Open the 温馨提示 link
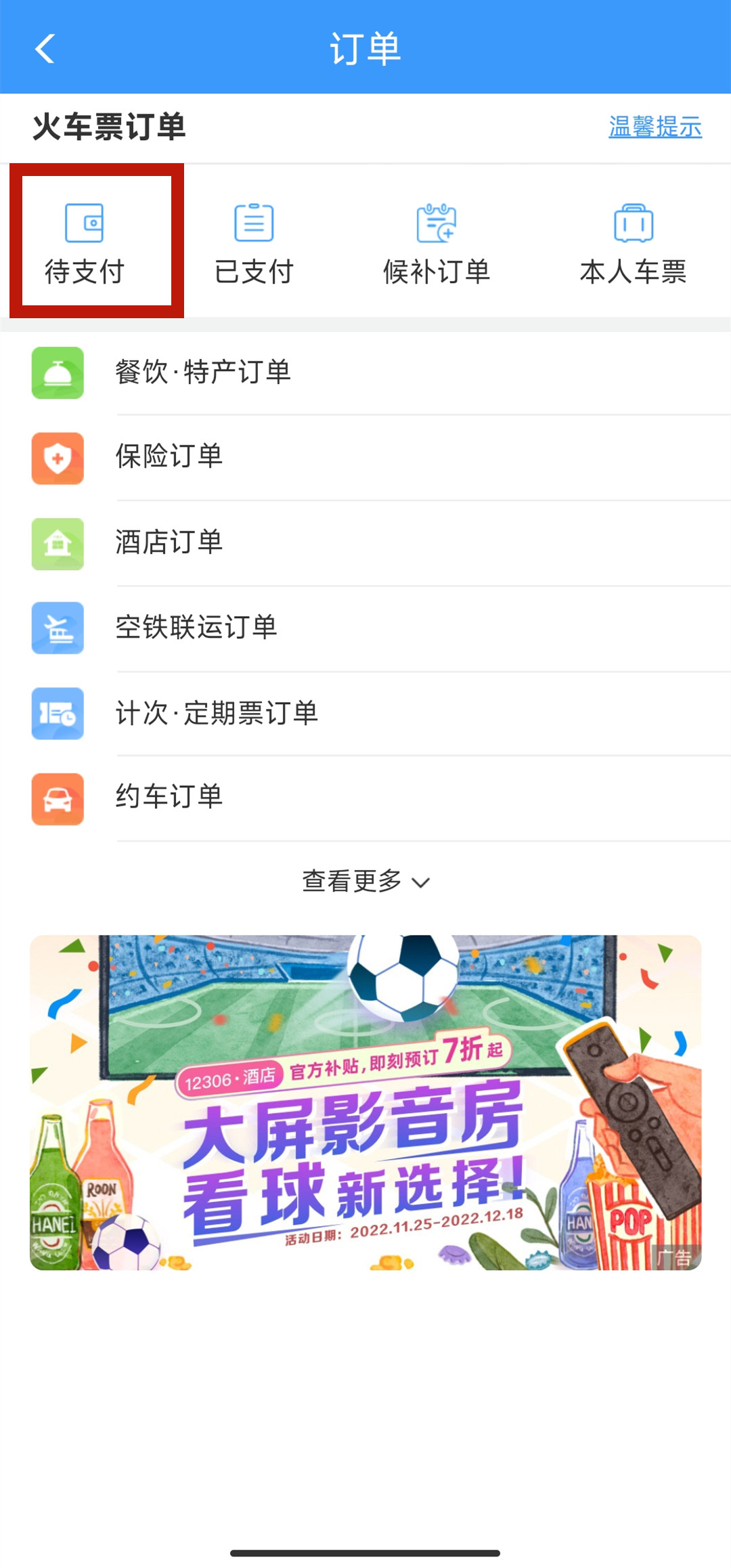This screenshot has height=1568, width=731. [x=655, y=127]
